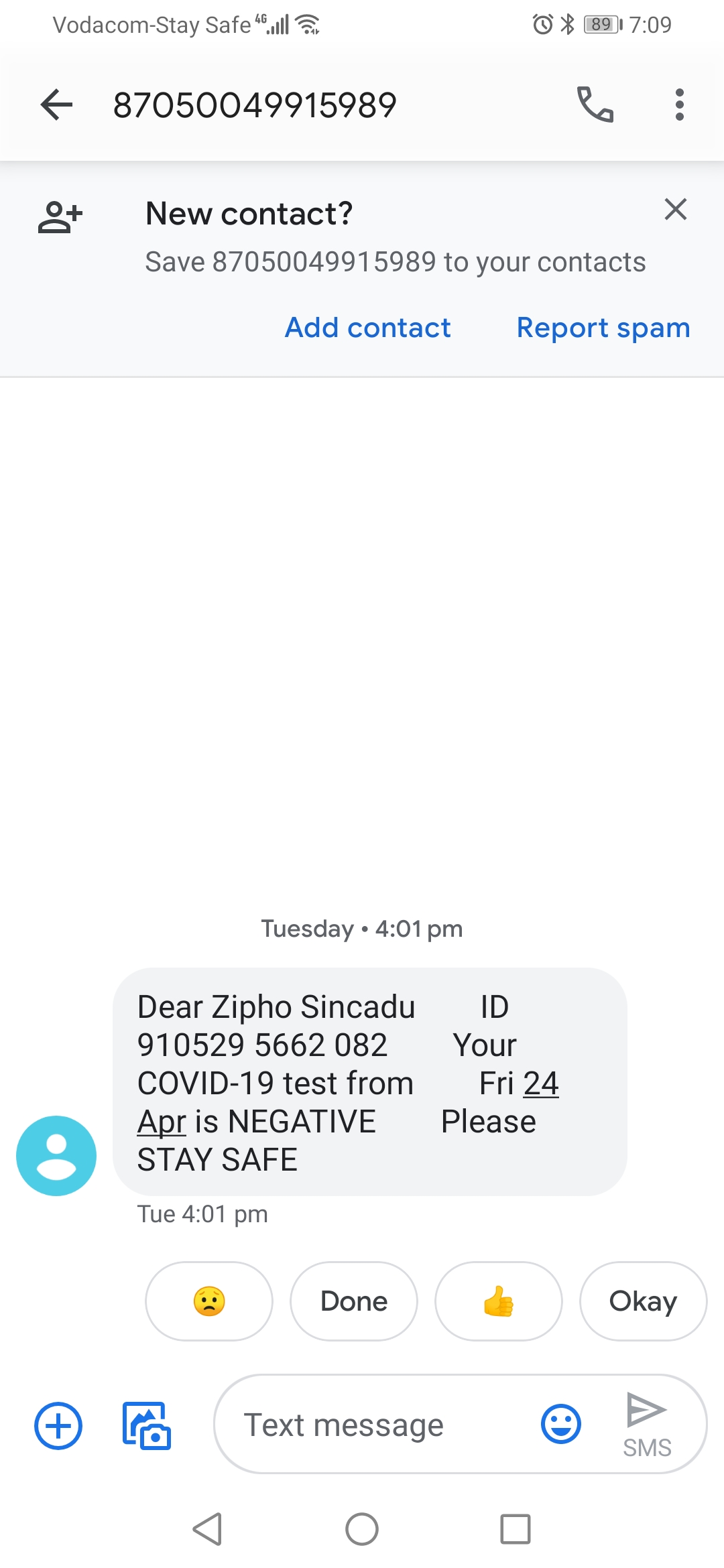
Task: Report this sender as spam
Action: tap(603, 328)
